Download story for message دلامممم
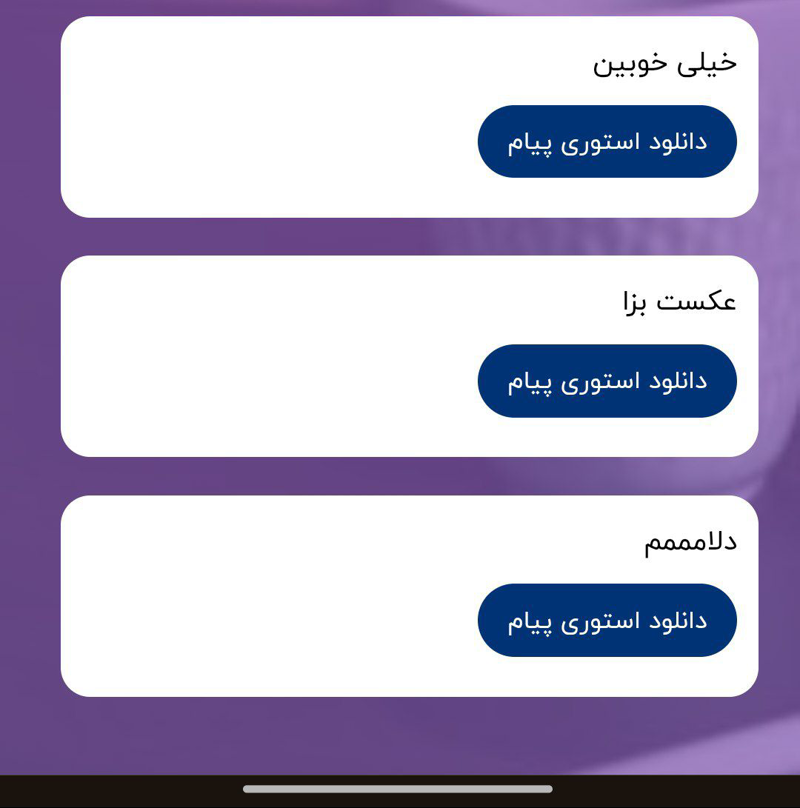Screen dimensions: 800x808 [x=607, y=620]
